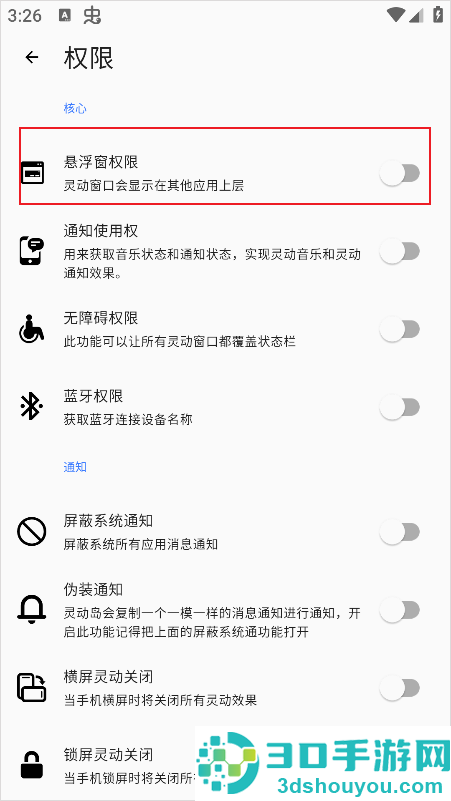Viewport: 451px width, 801px height.
Task: Enable the 屏蔽系统通知 switch
Action: tap(400, 532)
